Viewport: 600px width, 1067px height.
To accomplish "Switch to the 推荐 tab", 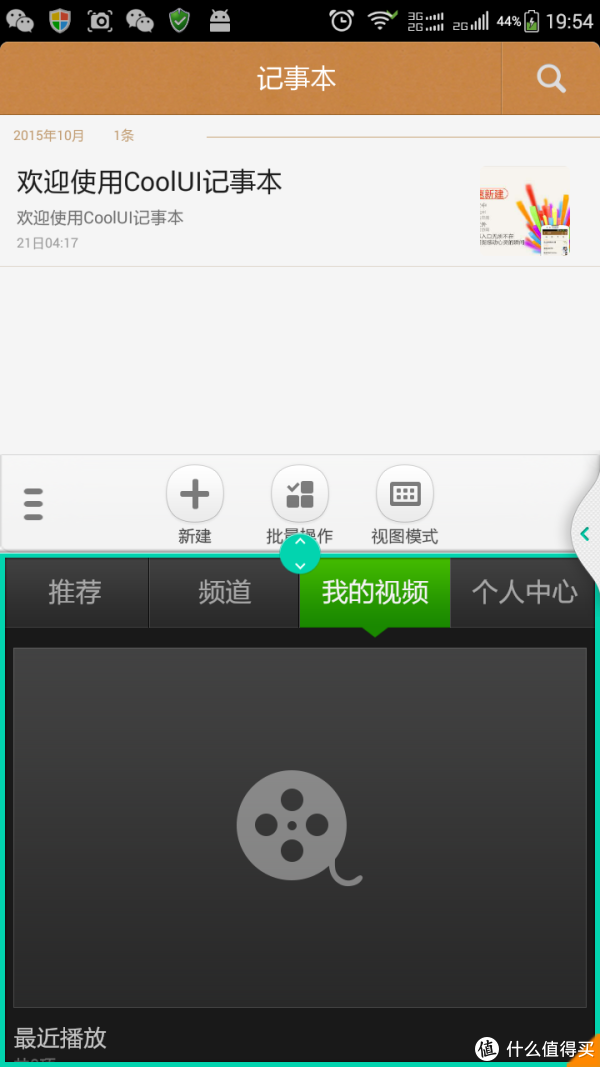I will [x=76, y=593].
